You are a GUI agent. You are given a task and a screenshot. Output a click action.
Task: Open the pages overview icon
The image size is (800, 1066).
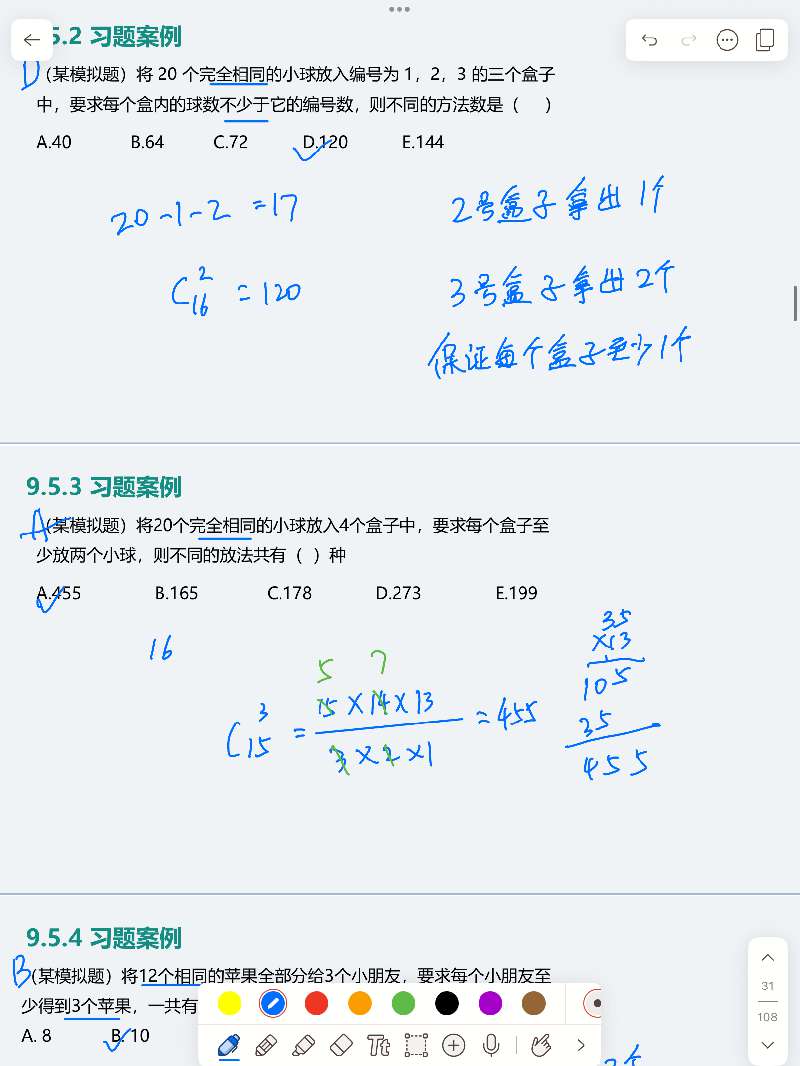pyautogui.click(x=765, y=40)
